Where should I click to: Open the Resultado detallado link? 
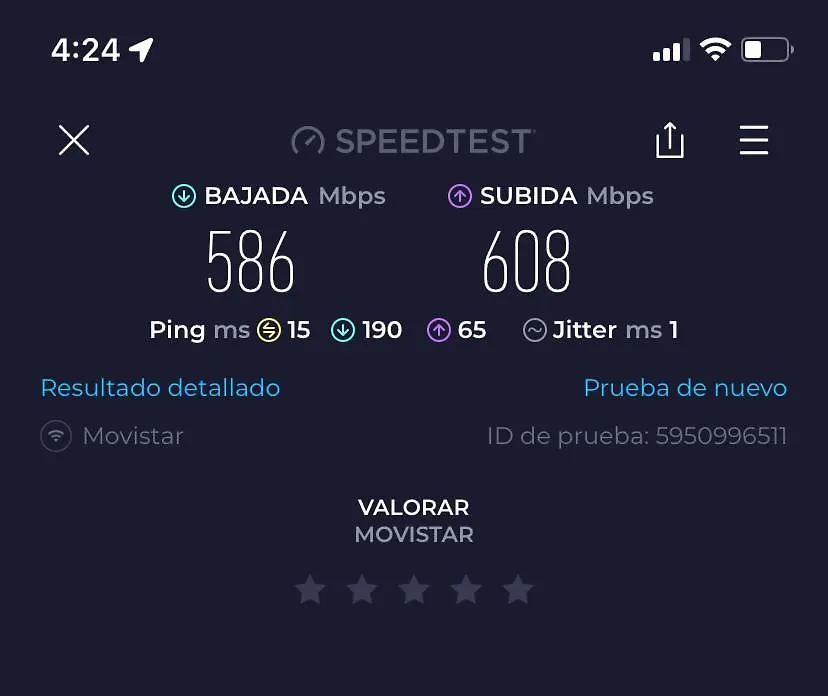(x=160, y=388)
